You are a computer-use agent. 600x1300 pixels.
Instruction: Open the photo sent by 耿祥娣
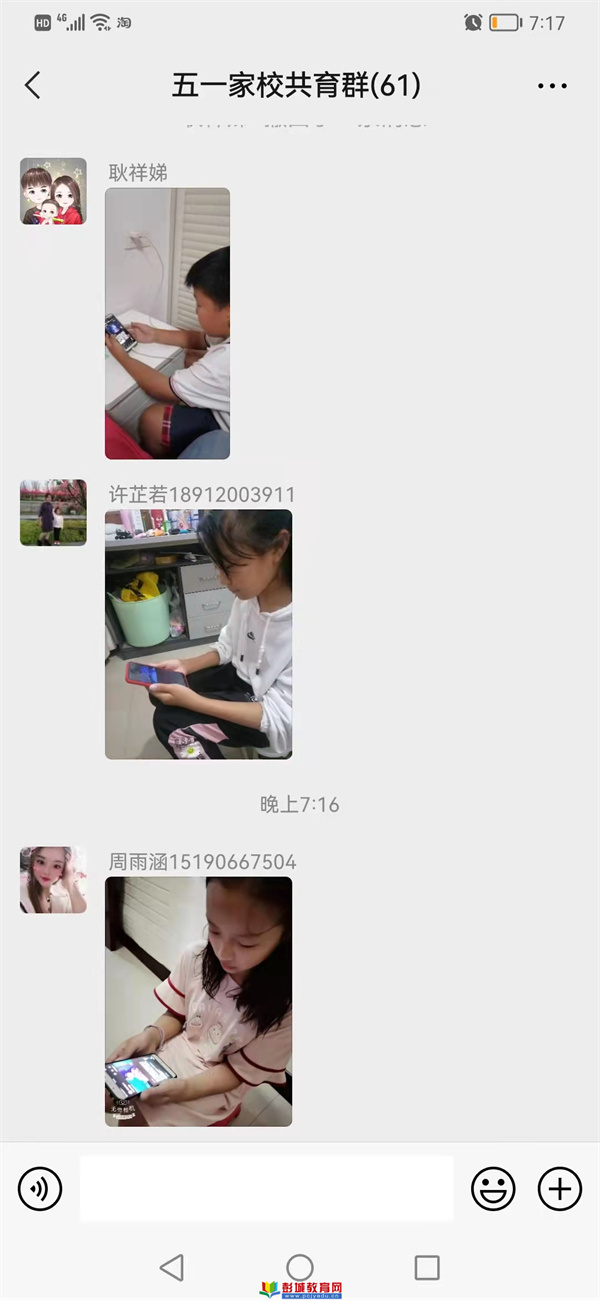click(168, 324)
